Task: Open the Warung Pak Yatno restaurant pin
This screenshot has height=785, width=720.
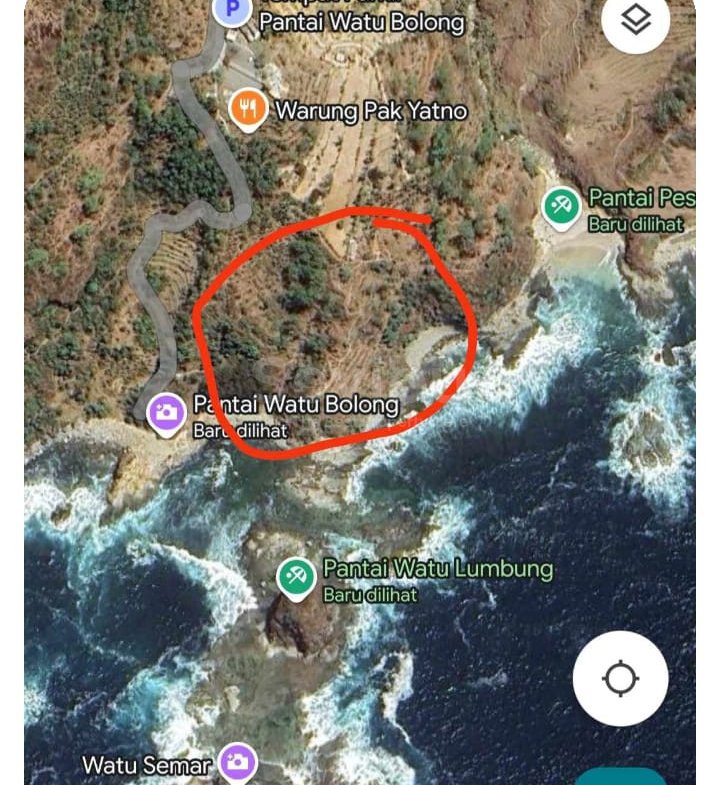Action: pyautogui.click(x=247, y=109)
